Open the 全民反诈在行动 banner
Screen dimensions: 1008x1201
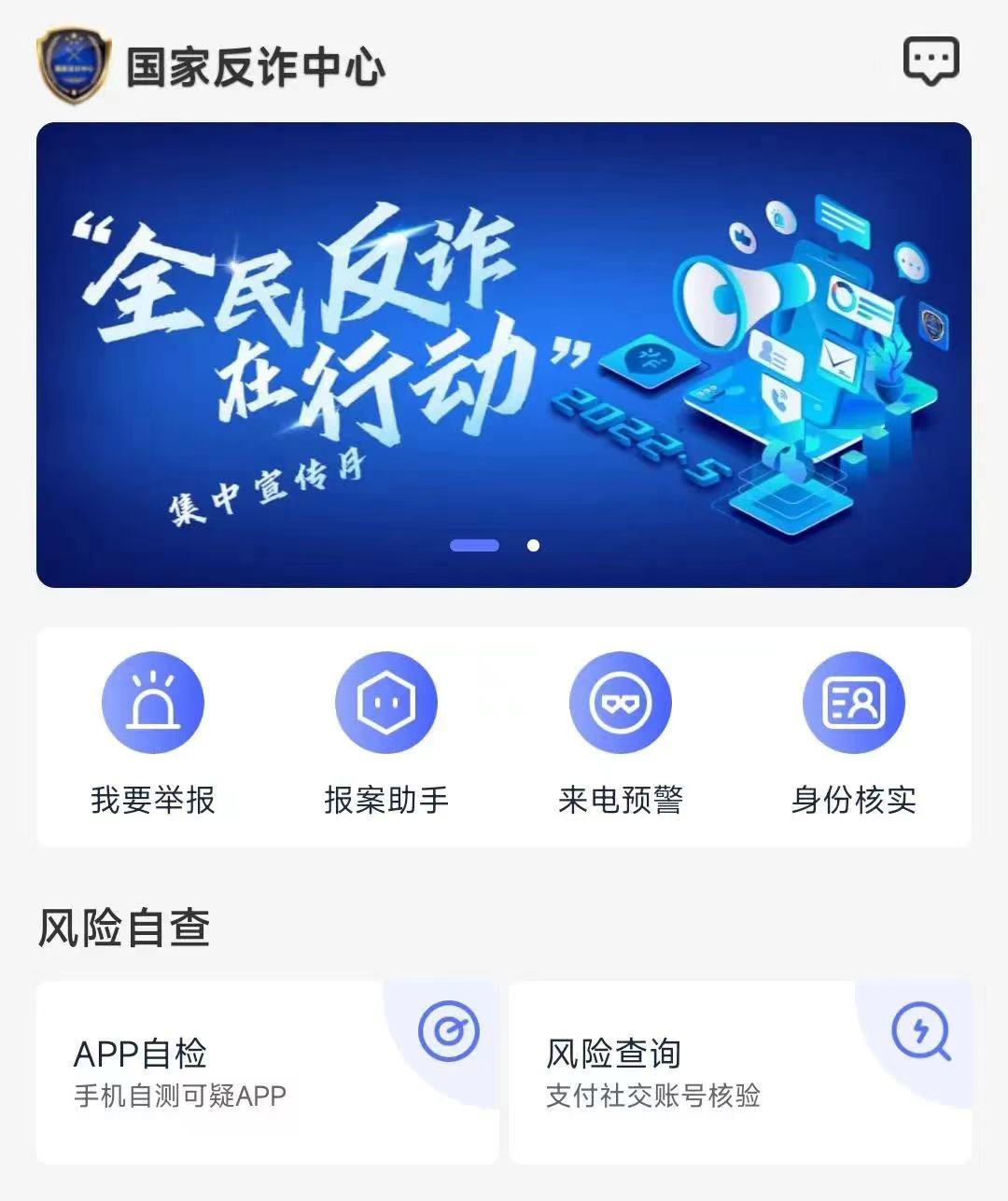tap(504, 355)
